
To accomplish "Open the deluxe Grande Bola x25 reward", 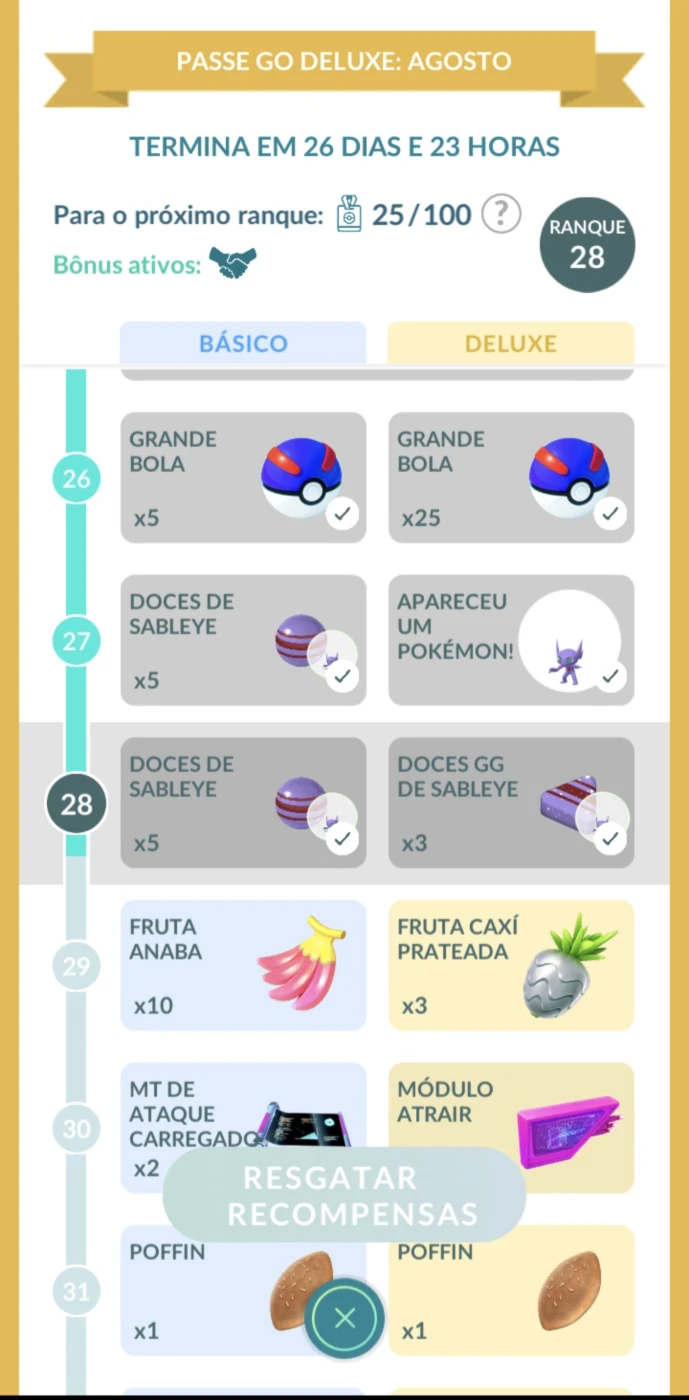I will pyautogui.click(x=511, y=478).
